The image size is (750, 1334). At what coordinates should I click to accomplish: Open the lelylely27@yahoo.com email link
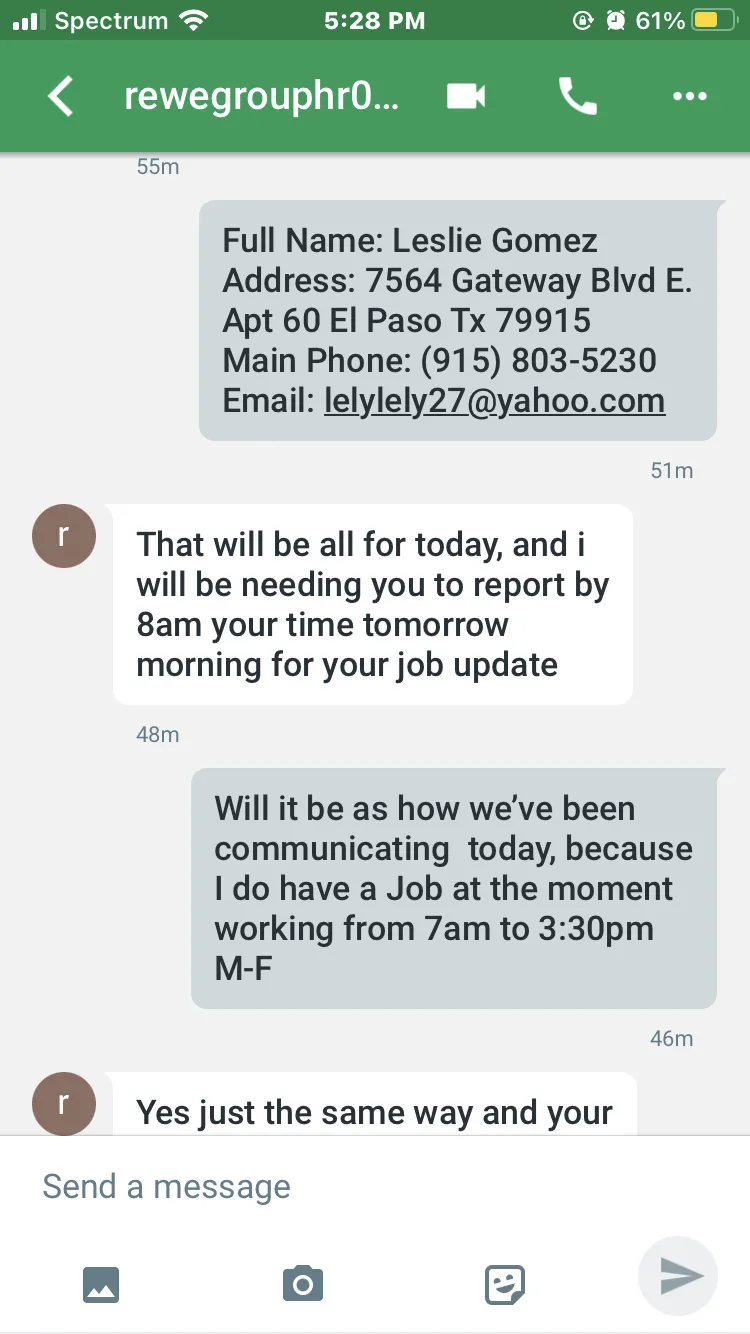pyautogui.click(x=494, y=400)
